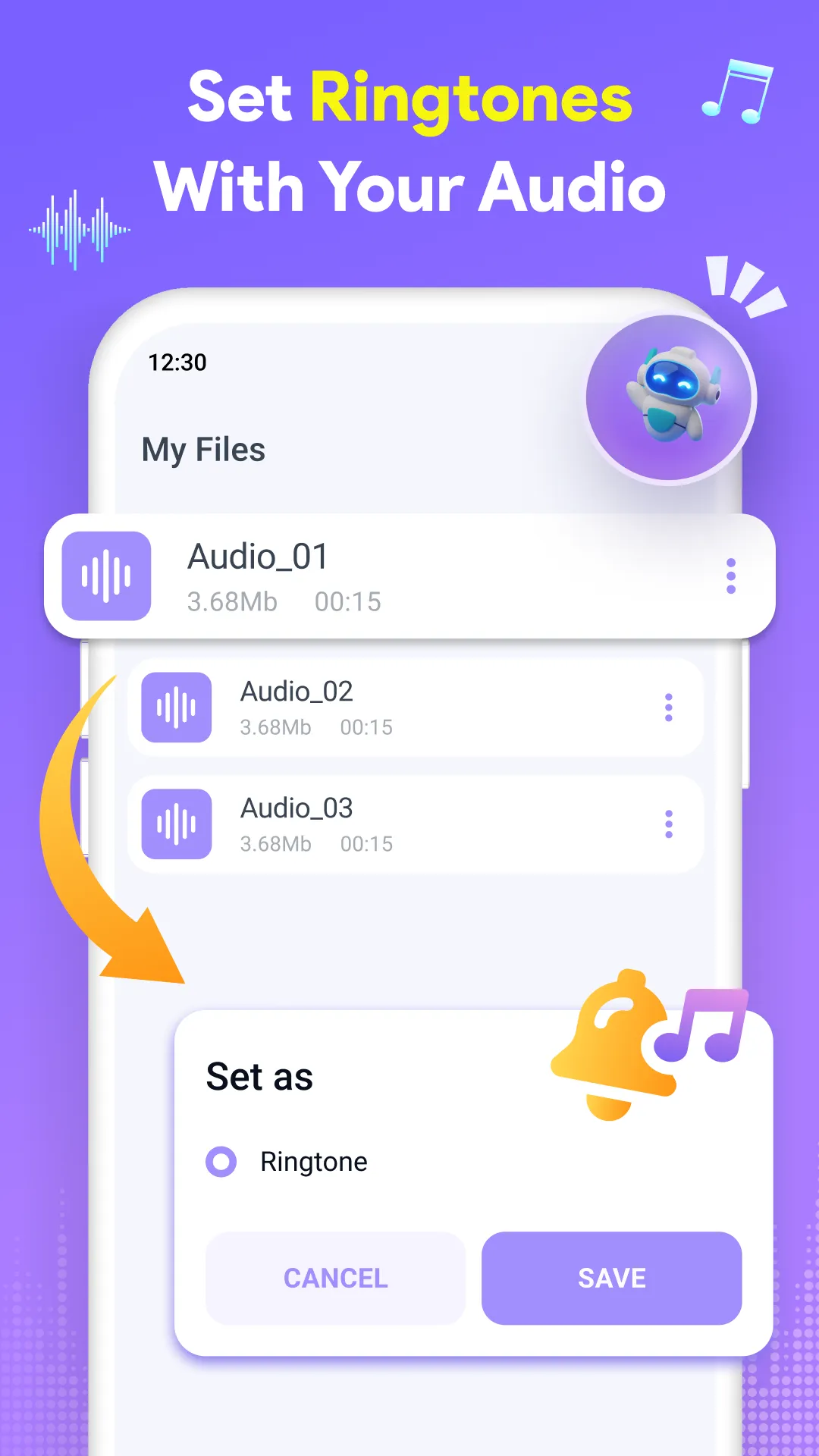Tap the blue audio waveform graphic
Screen dimensions: 819x1456
tap(79, 226)
